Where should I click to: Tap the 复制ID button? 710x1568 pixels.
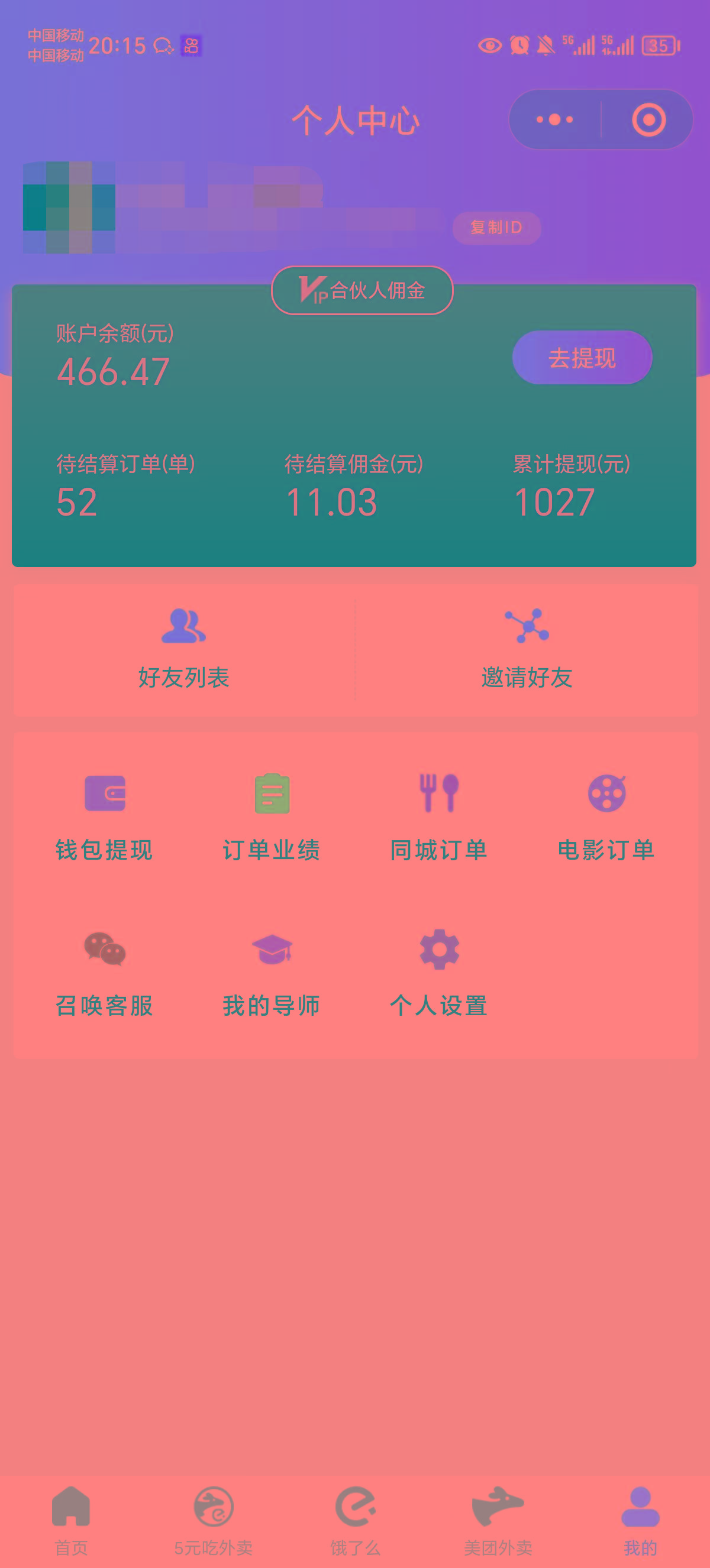496,227
